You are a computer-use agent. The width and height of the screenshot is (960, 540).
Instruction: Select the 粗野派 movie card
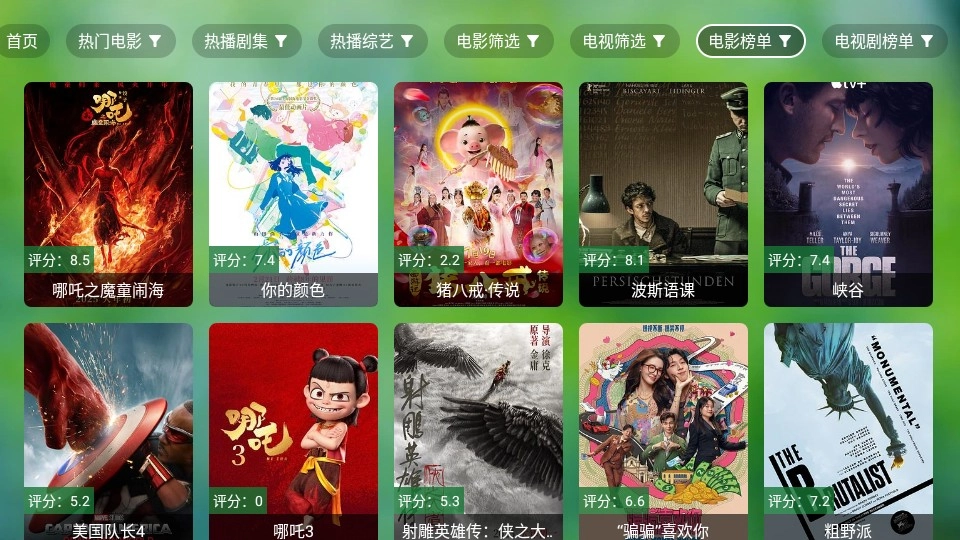point(848,430)
